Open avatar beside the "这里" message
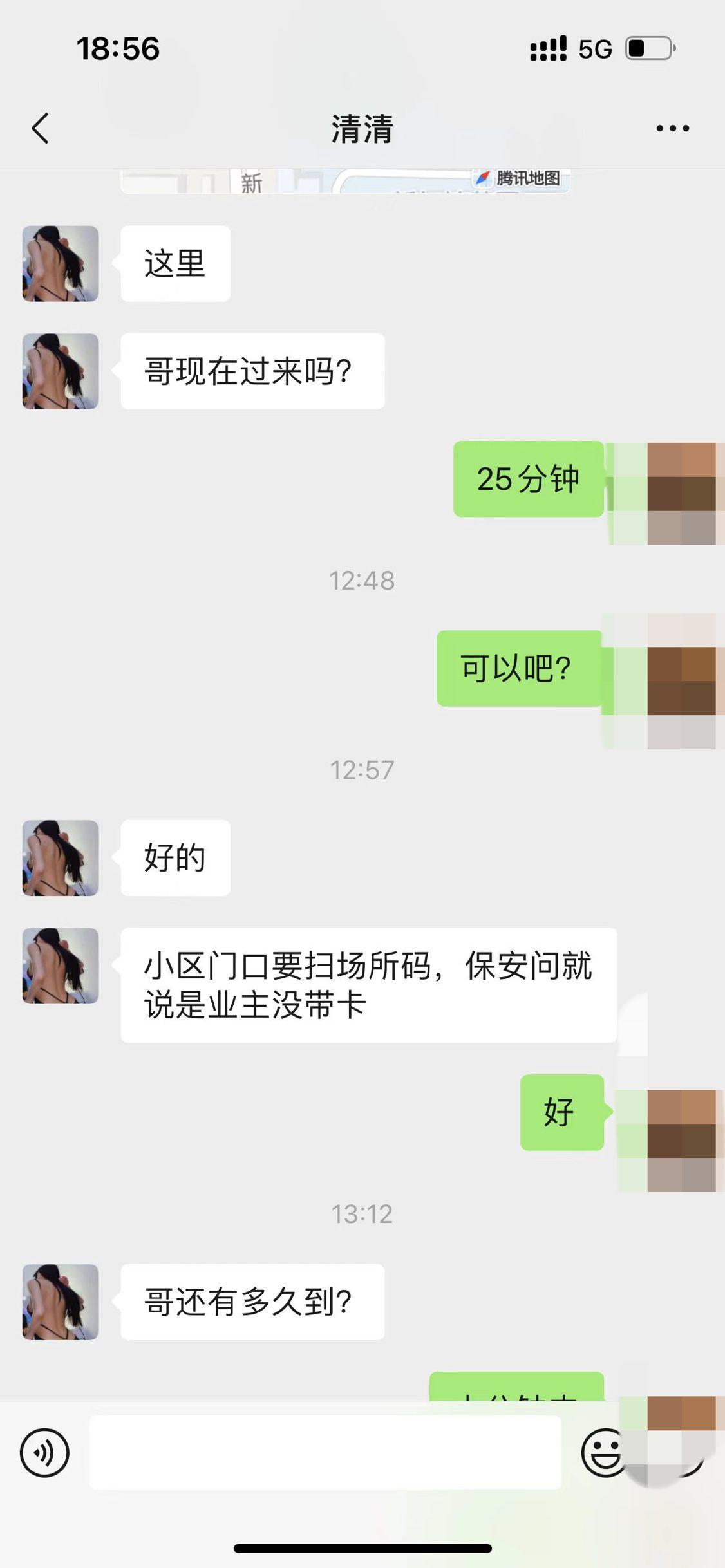Viewport: 725px width, 1568px height. [61, 264]
